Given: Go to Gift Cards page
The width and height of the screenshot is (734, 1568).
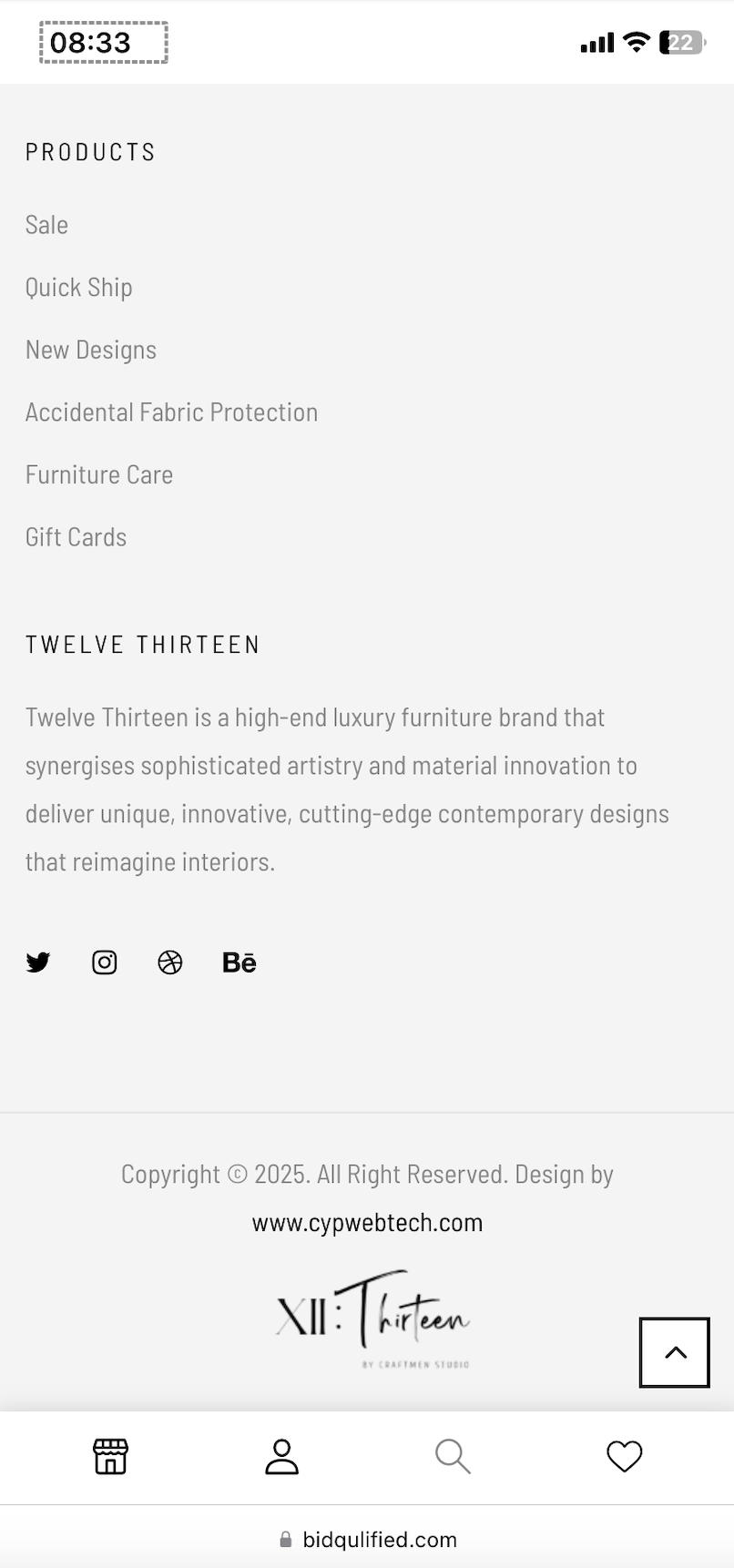Looking at the screenshot, I should [76, 537].
